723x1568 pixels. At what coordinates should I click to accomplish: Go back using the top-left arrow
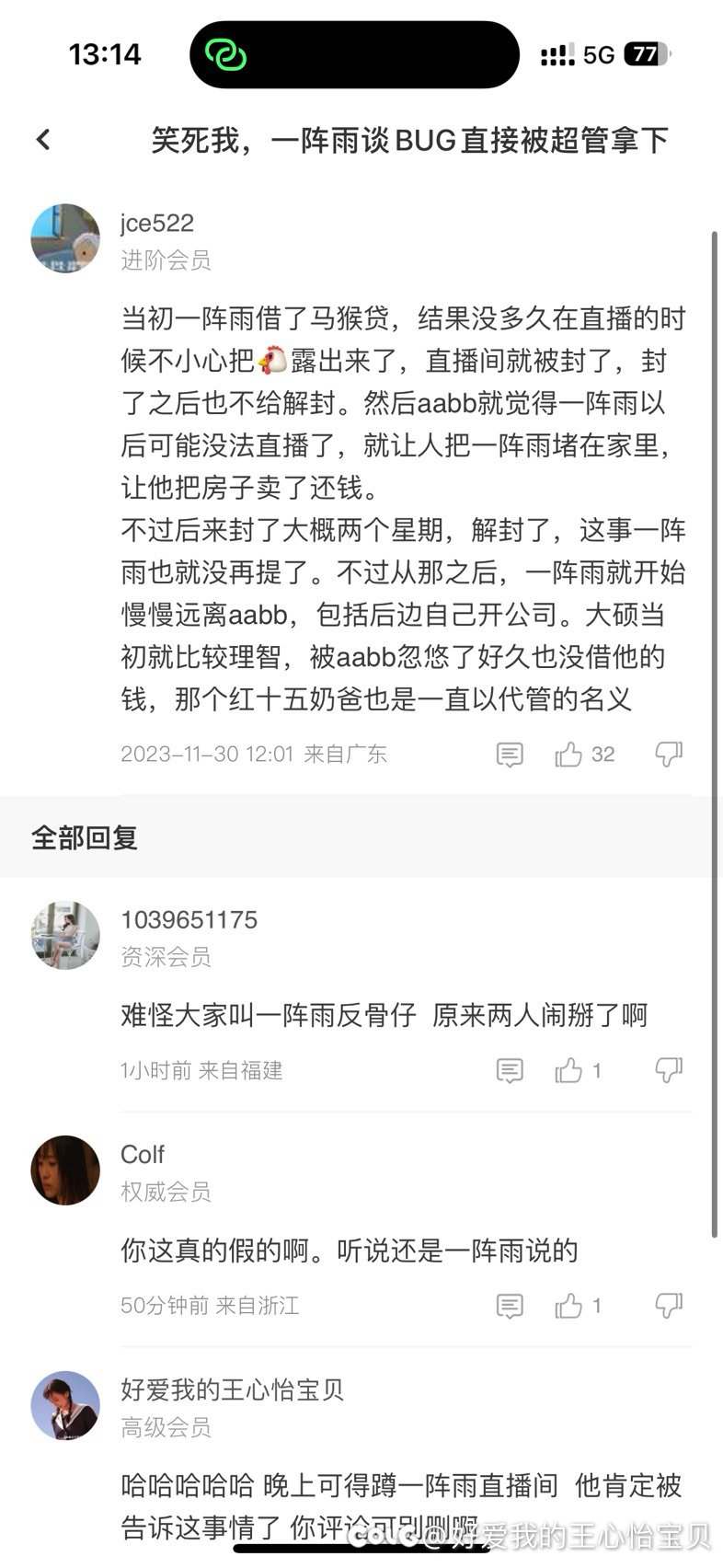[43, 140]
